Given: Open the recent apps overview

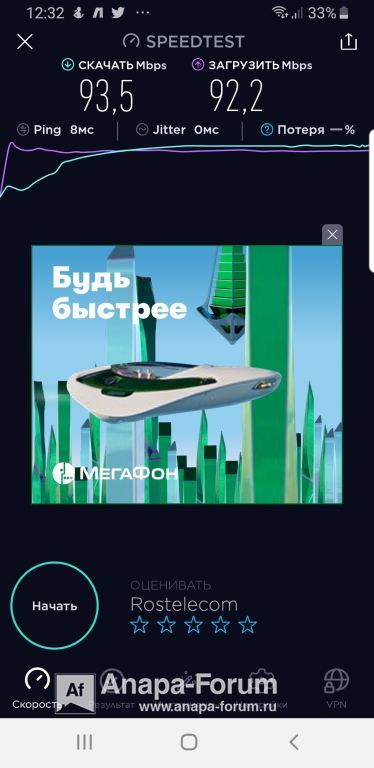Looking at the screenshot, I should pos(84,742).
